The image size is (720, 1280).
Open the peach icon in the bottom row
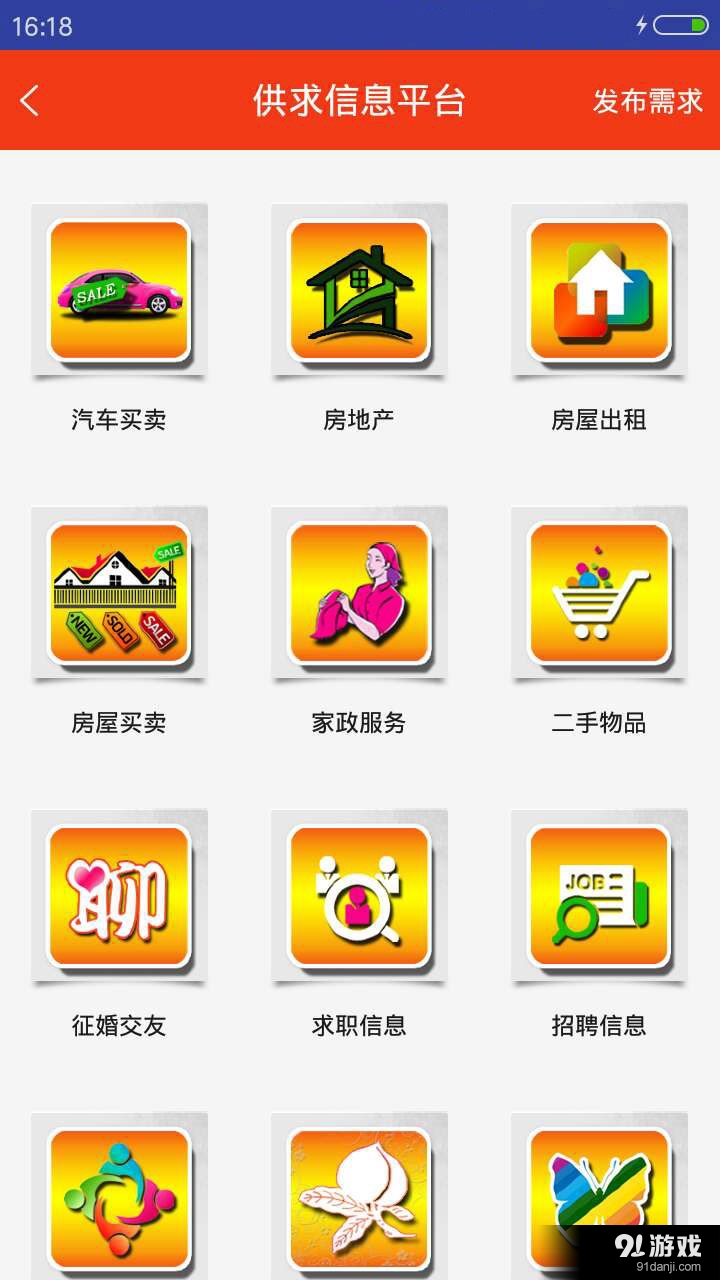(x=359, y=1195)
